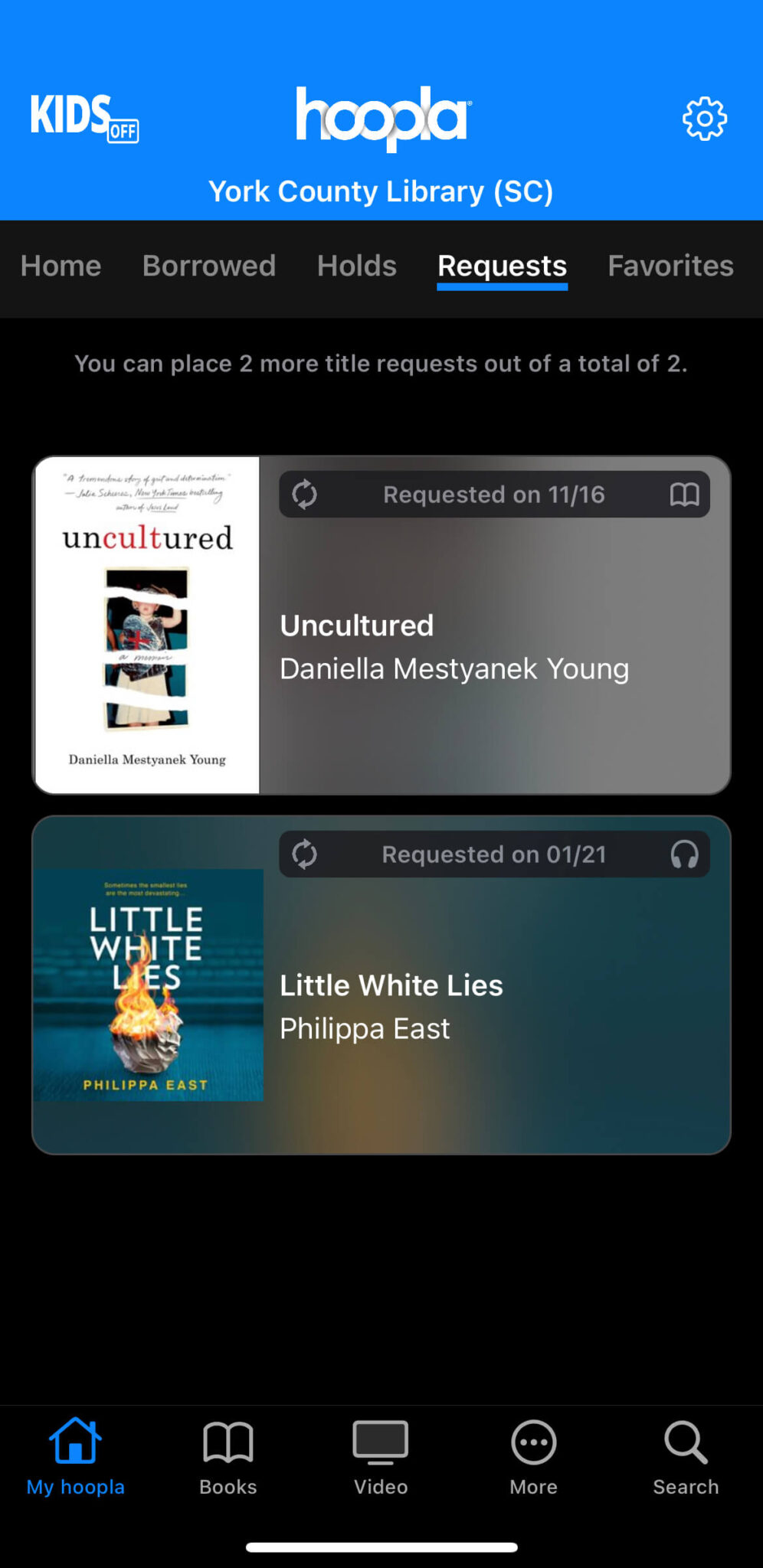The width and height of the screenshot is (763, 1568).
Task: Open the More menu
Action: [x=533, y=1458]
